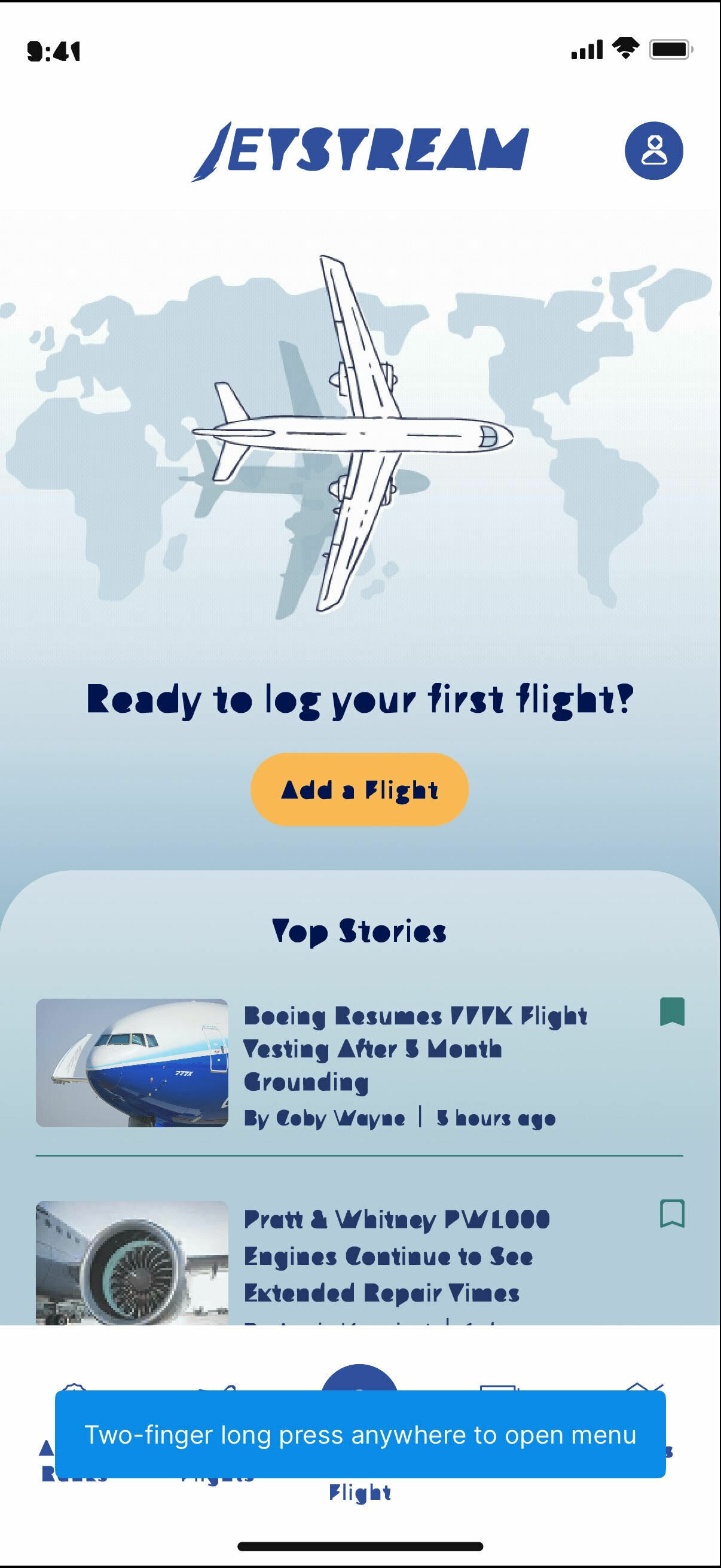Open the profile icon in the header
This screenshot has height=1568, width=721.
[x=653, y=150]
